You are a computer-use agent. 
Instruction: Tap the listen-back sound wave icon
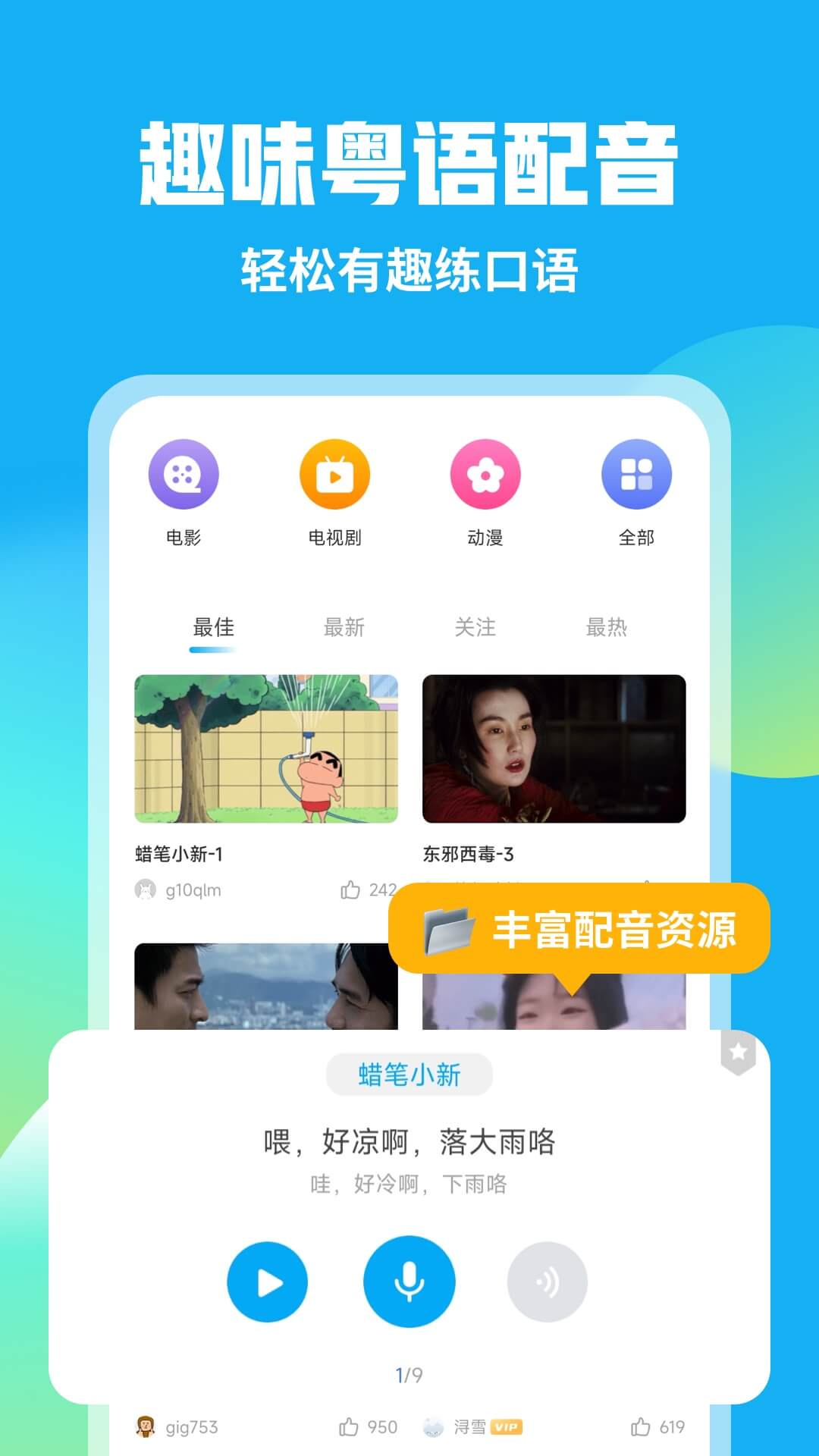(545, 1282)
